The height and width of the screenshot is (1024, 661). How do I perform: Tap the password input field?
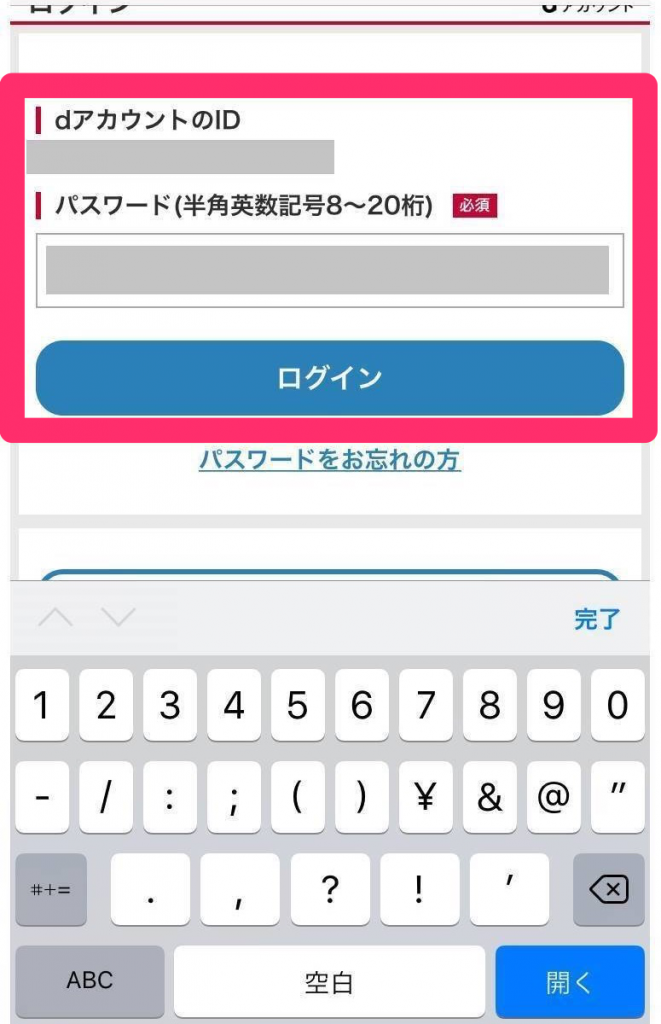click(329, 270)
